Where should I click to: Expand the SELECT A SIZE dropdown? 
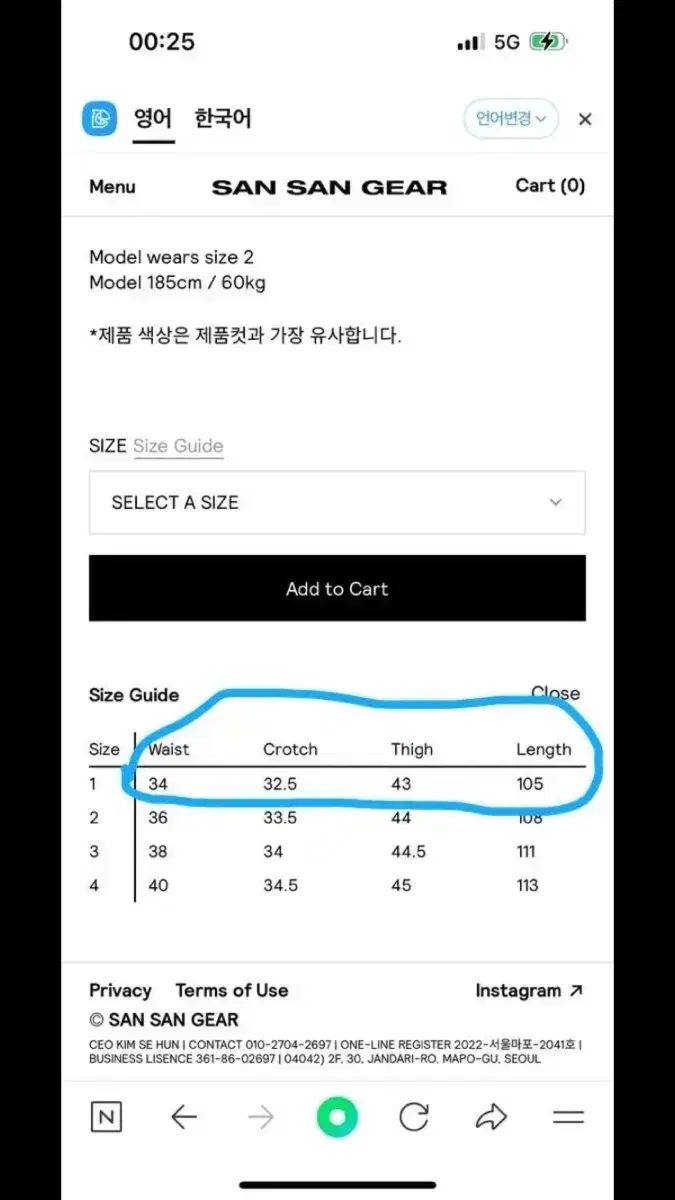click(x=337, y=502)
